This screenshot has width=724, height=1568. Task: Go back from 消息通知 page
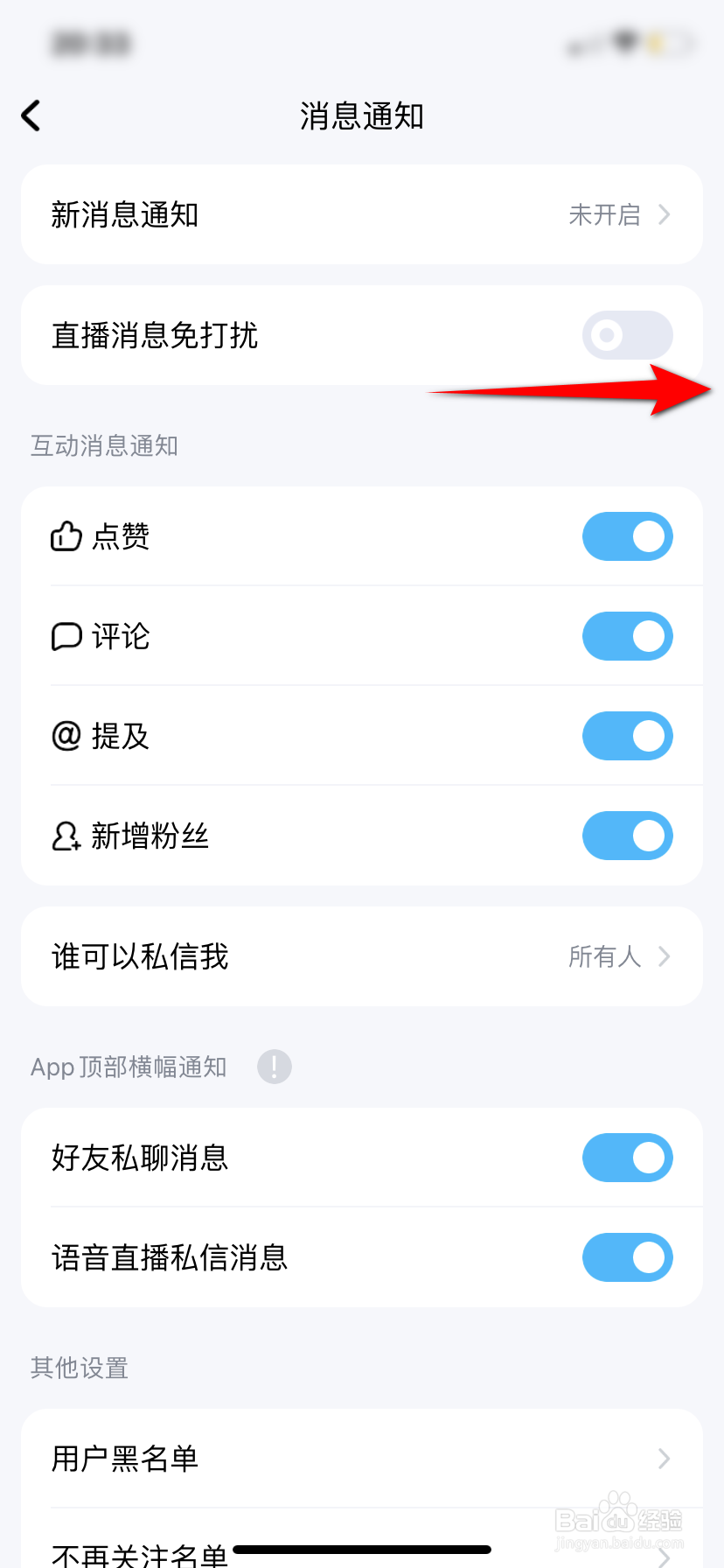coord(31,115)
